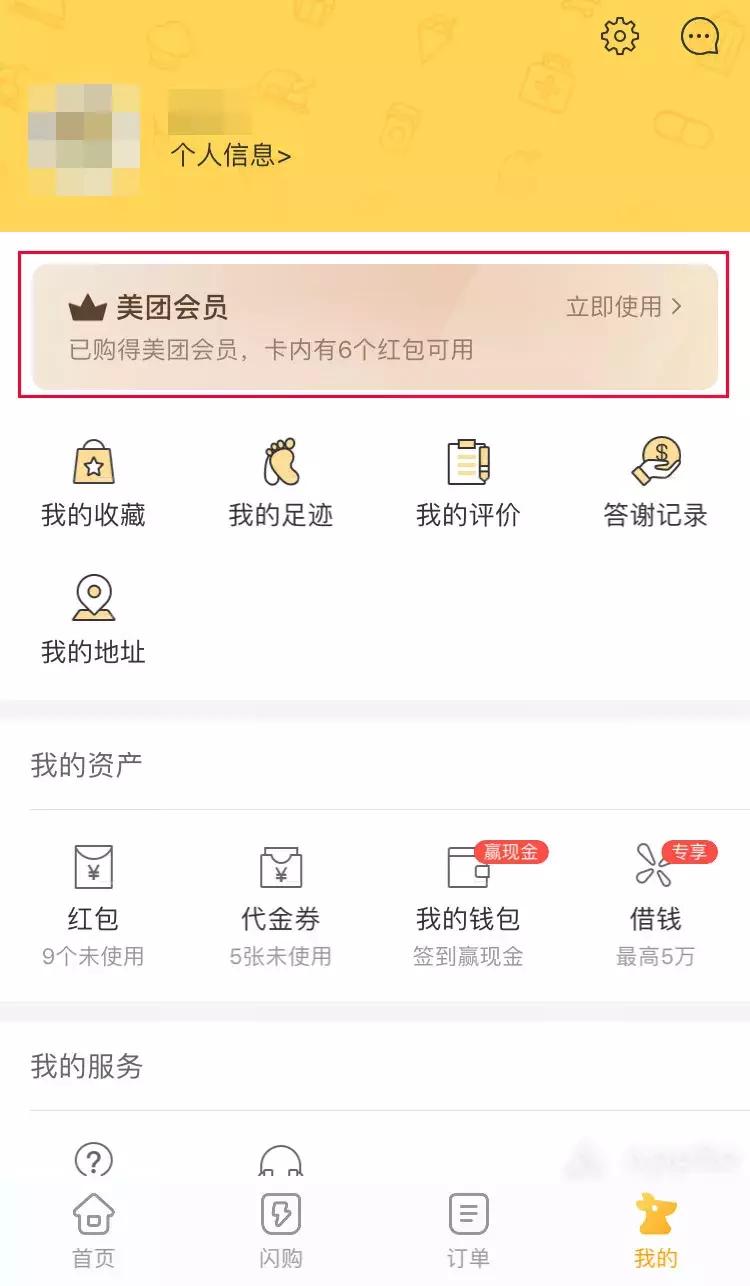750x1286 pixels.
Task: Open the messages chat bubble icon
Action: [701, 35]
